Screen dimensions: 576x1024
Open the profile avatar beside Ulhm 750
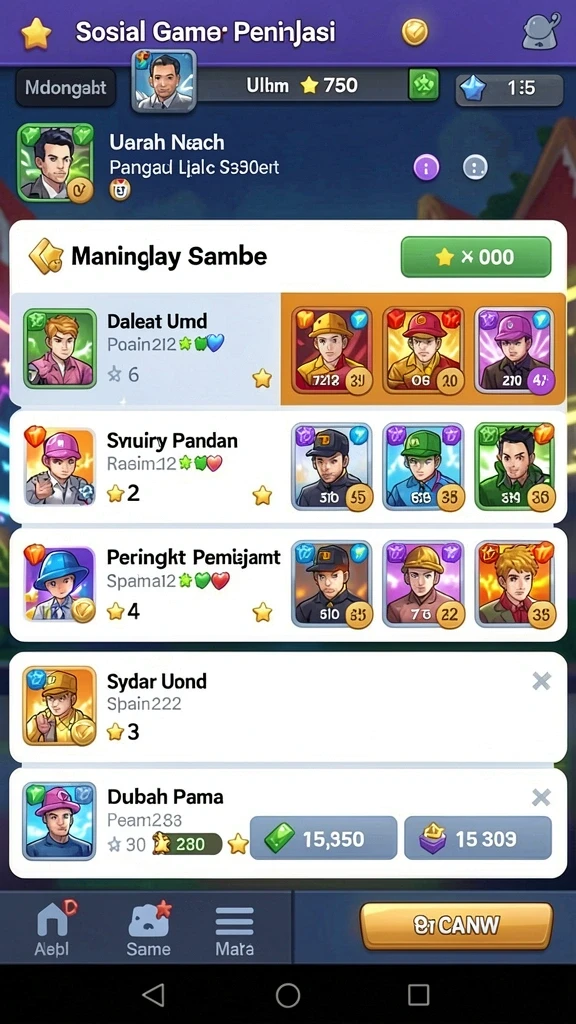[164, 82]
